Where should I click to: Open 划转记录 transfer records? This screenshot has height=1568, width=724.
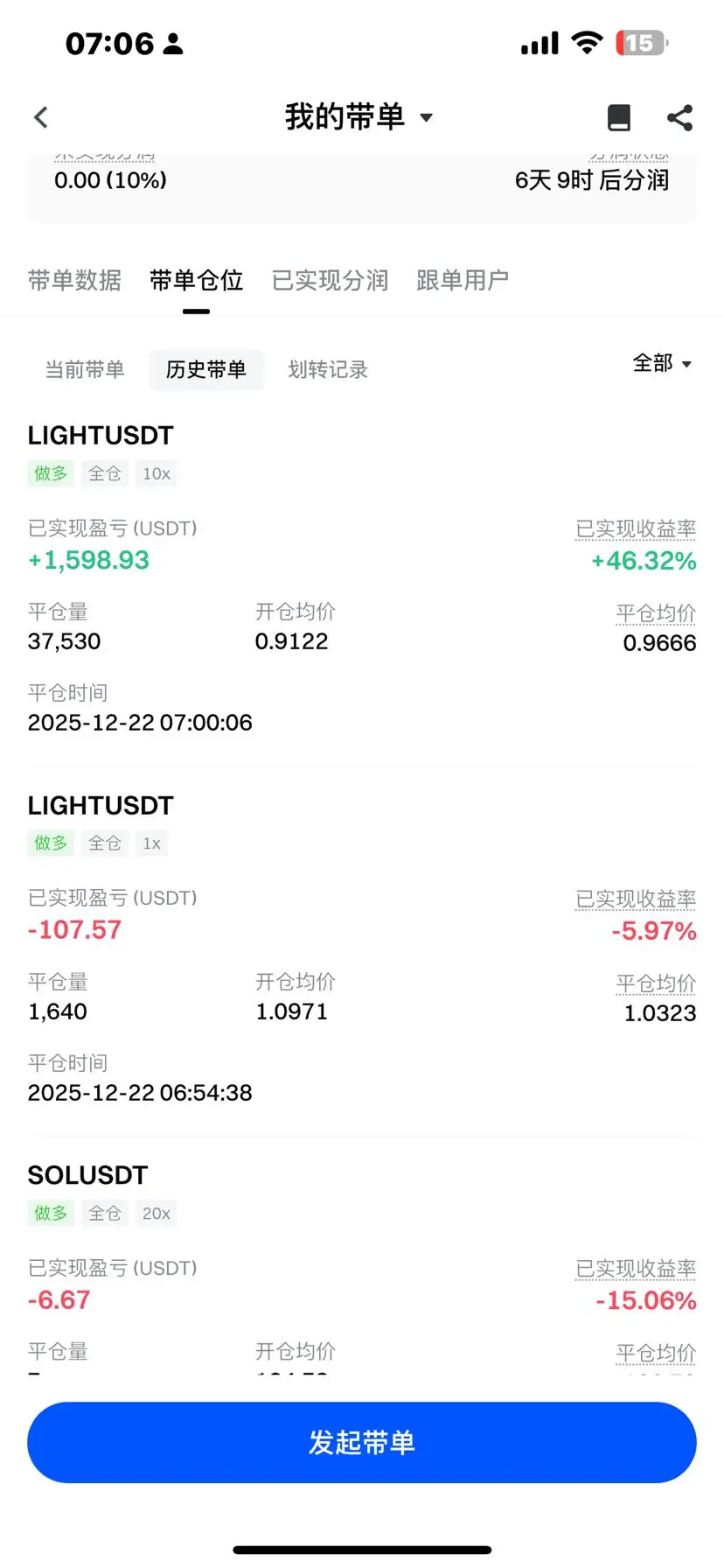pos(328,369)
